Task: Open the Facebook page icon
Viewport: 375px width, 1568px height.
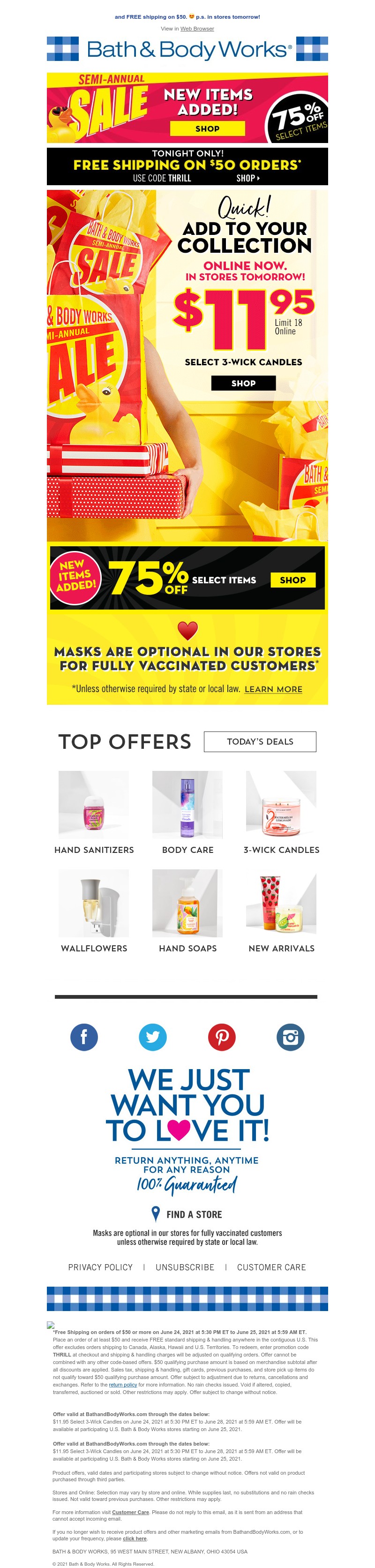Action: [84, 1037]
